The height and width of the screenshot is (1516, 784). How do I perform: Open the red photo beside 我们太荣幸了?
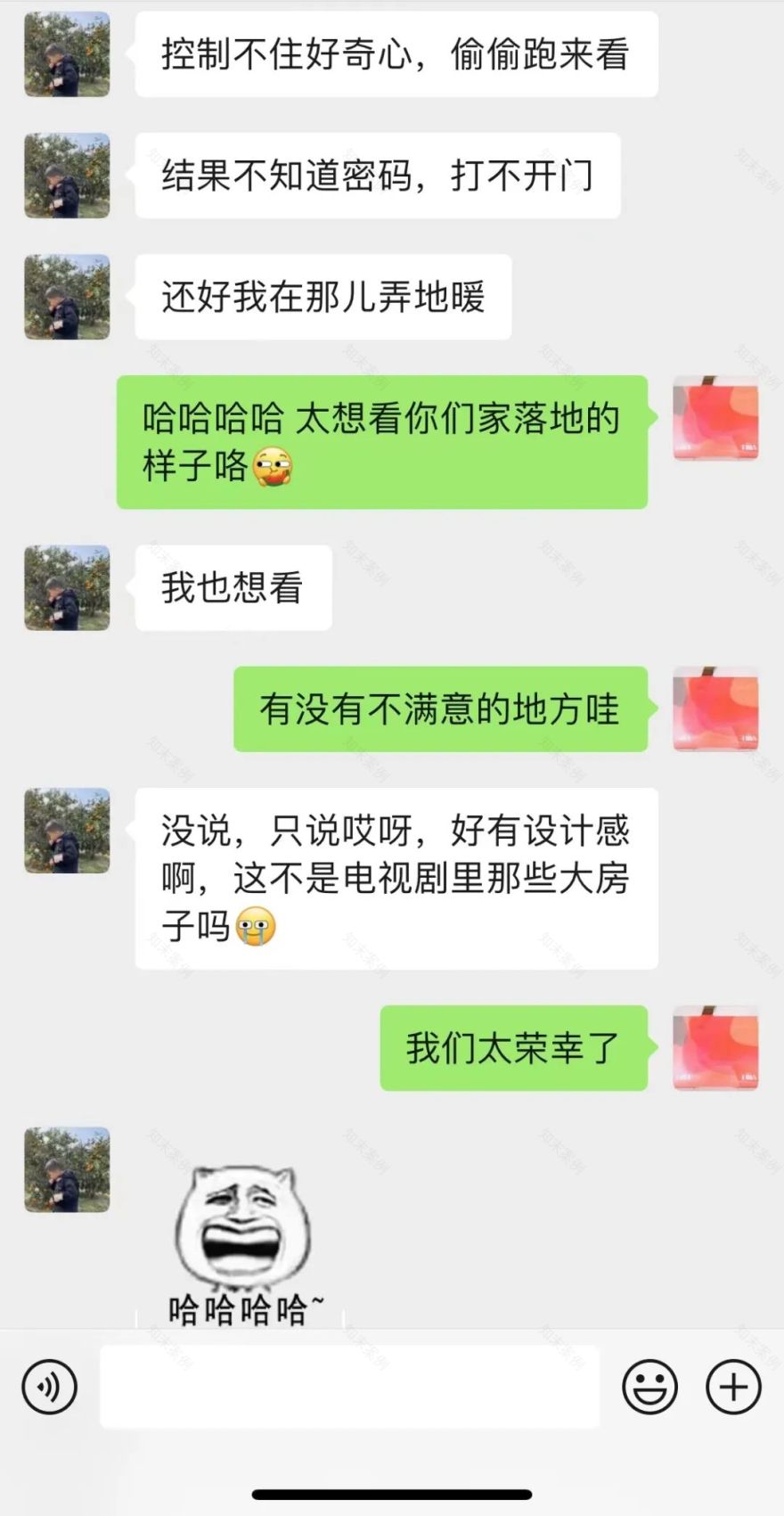tap(717, 1049)
